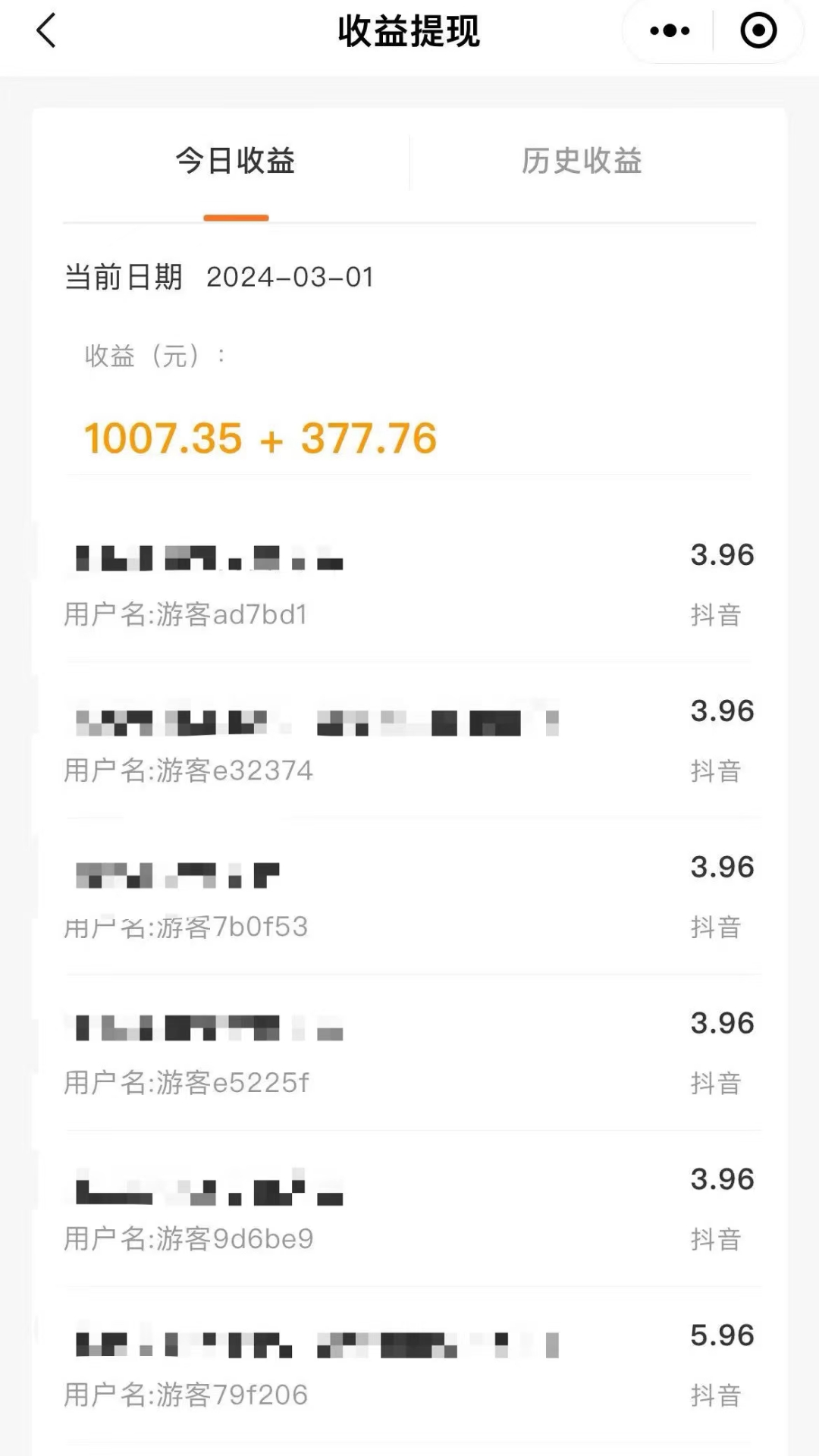
Task: Close the mini program with the circle icon
Action: tap(758, 31)
